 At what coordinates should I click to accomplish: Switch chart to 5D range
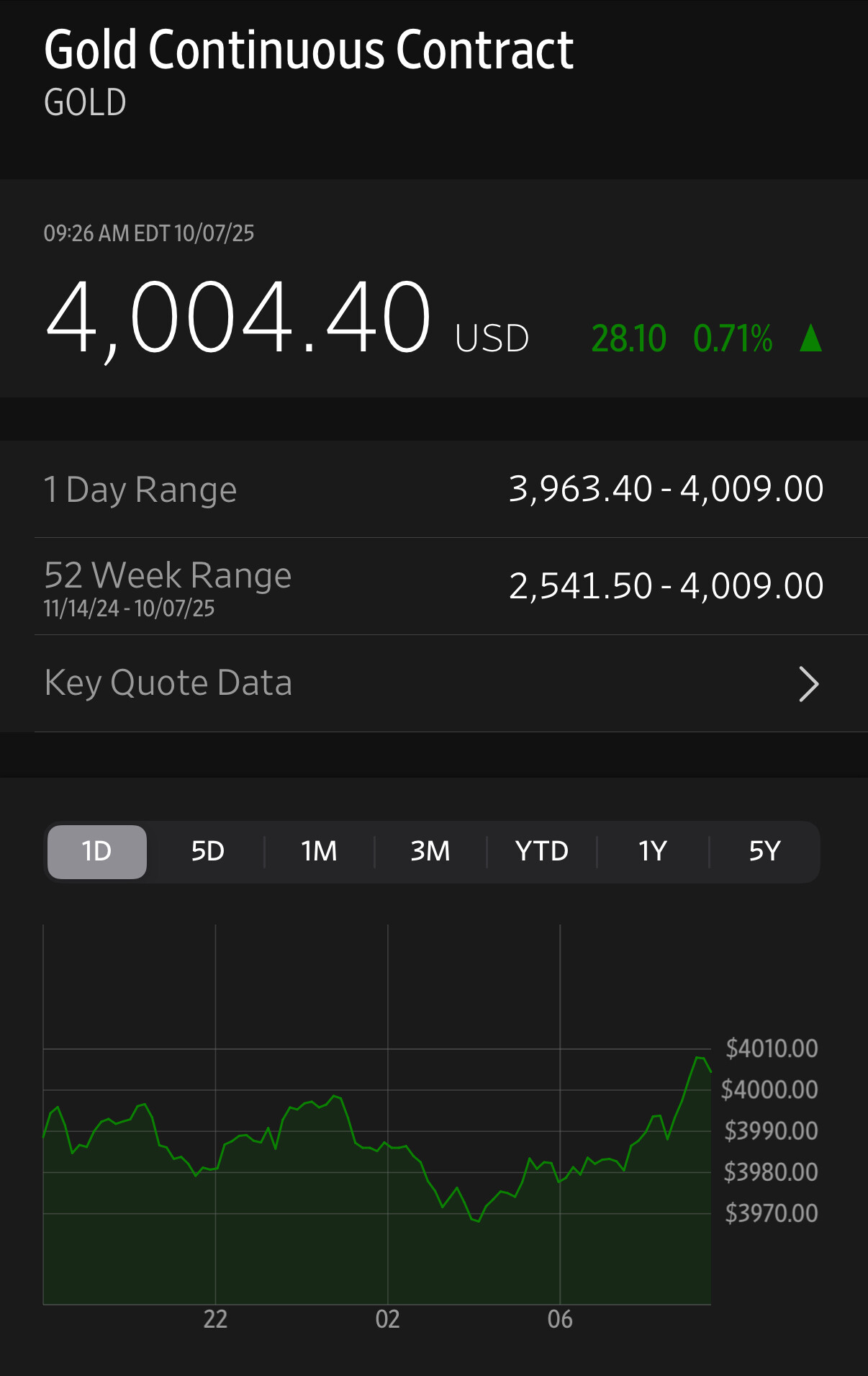pyautogui.click(x=208, y=852)
